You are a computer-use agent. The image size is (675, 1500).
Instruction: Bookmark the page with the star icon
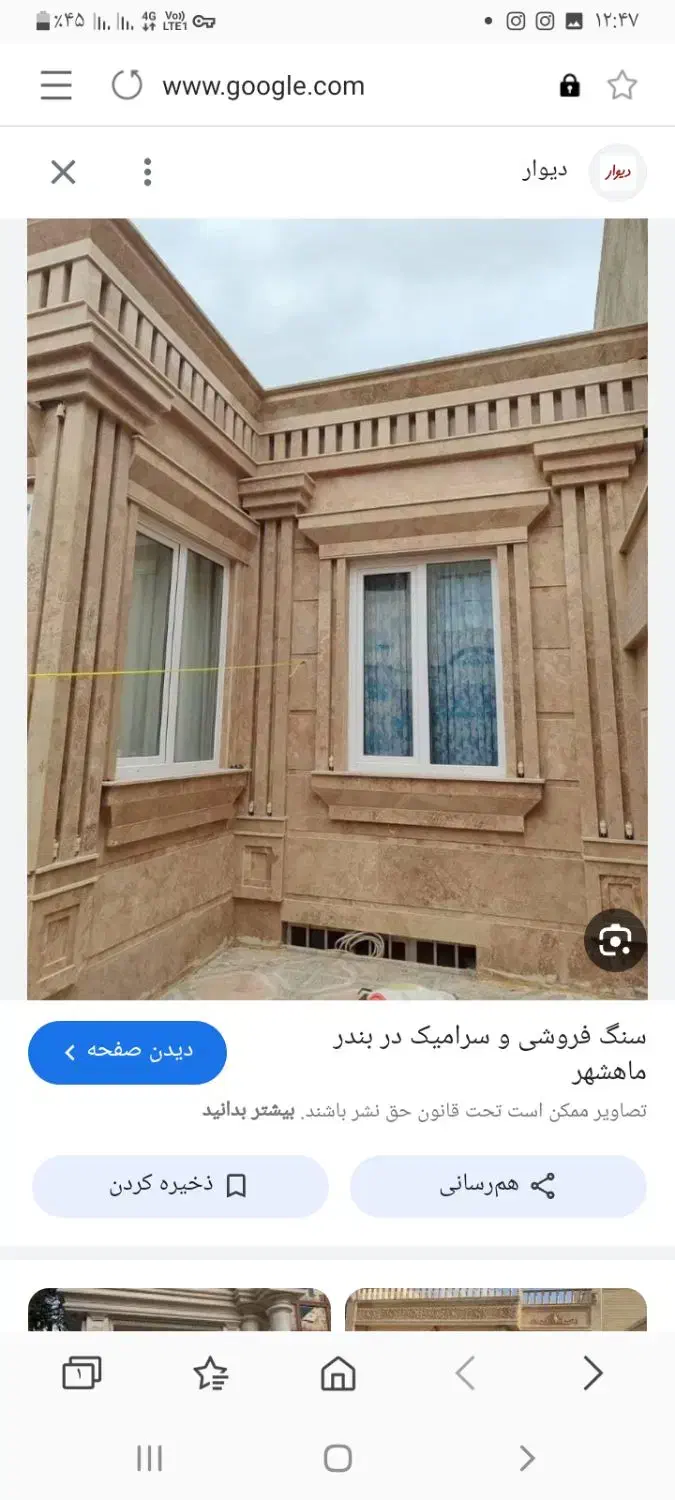click(622, 85)
